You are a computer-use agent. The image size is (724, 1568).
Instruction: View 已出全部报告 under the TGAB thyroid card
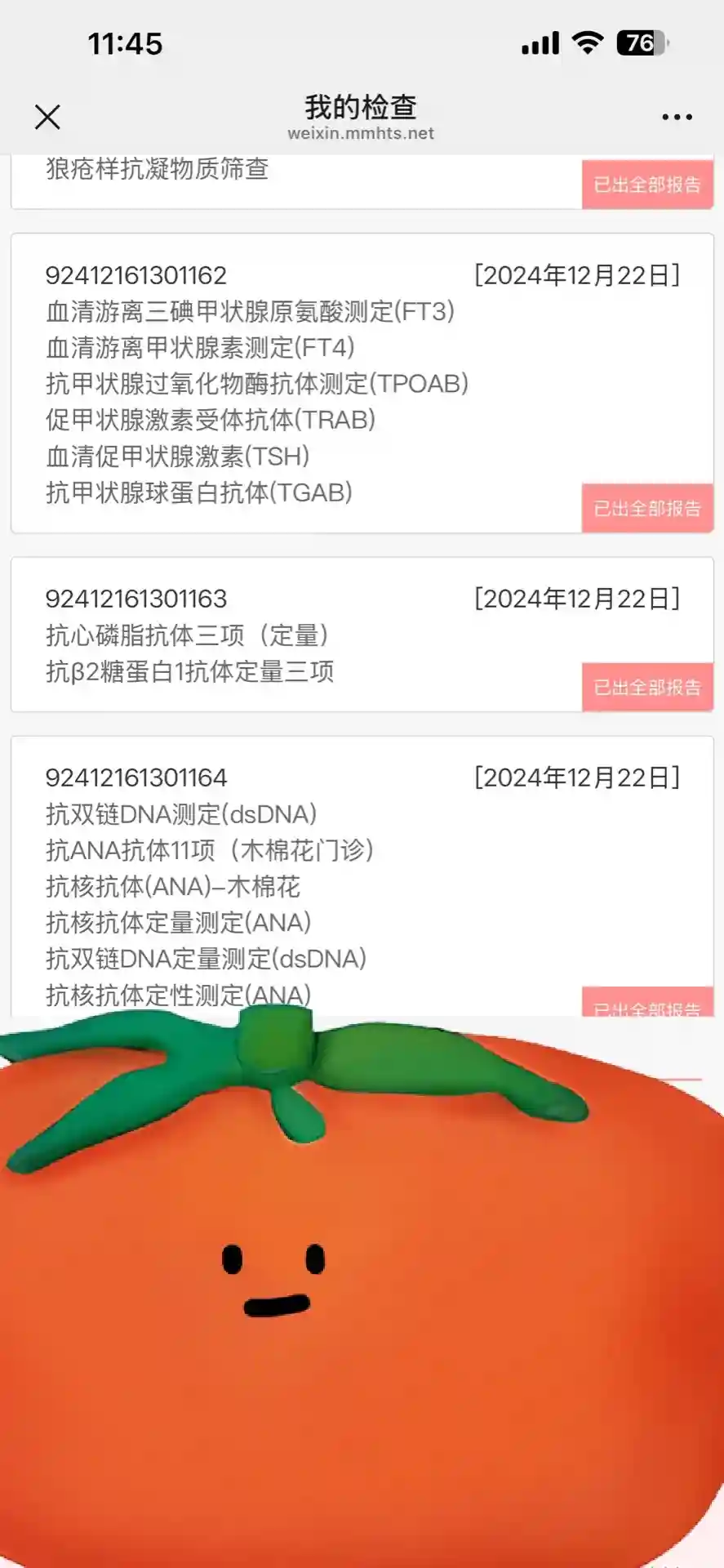coord(647,509)
